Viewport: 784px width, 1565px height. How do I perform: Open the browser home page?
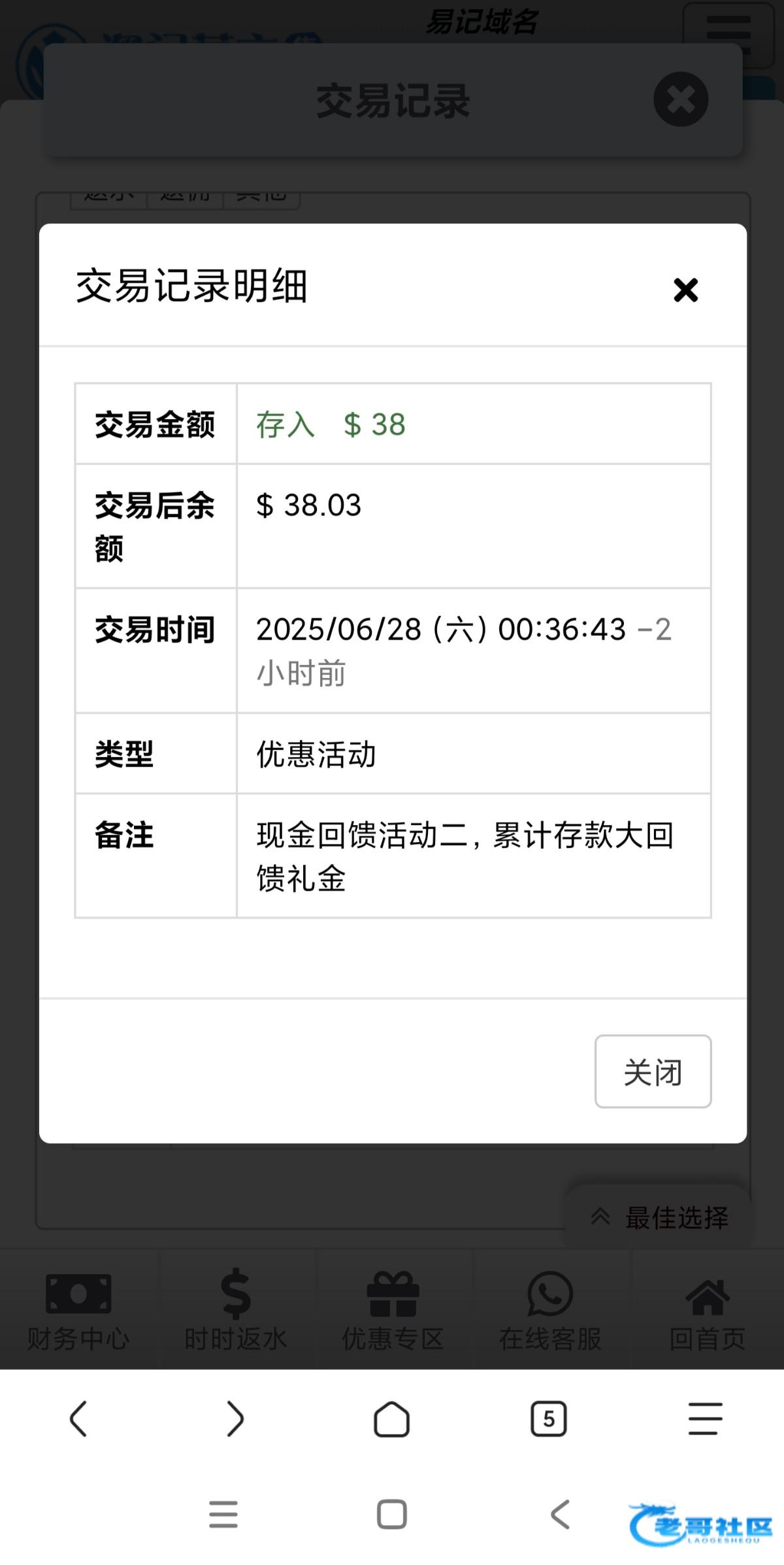pyautogui.click(x=392, y=1419)
